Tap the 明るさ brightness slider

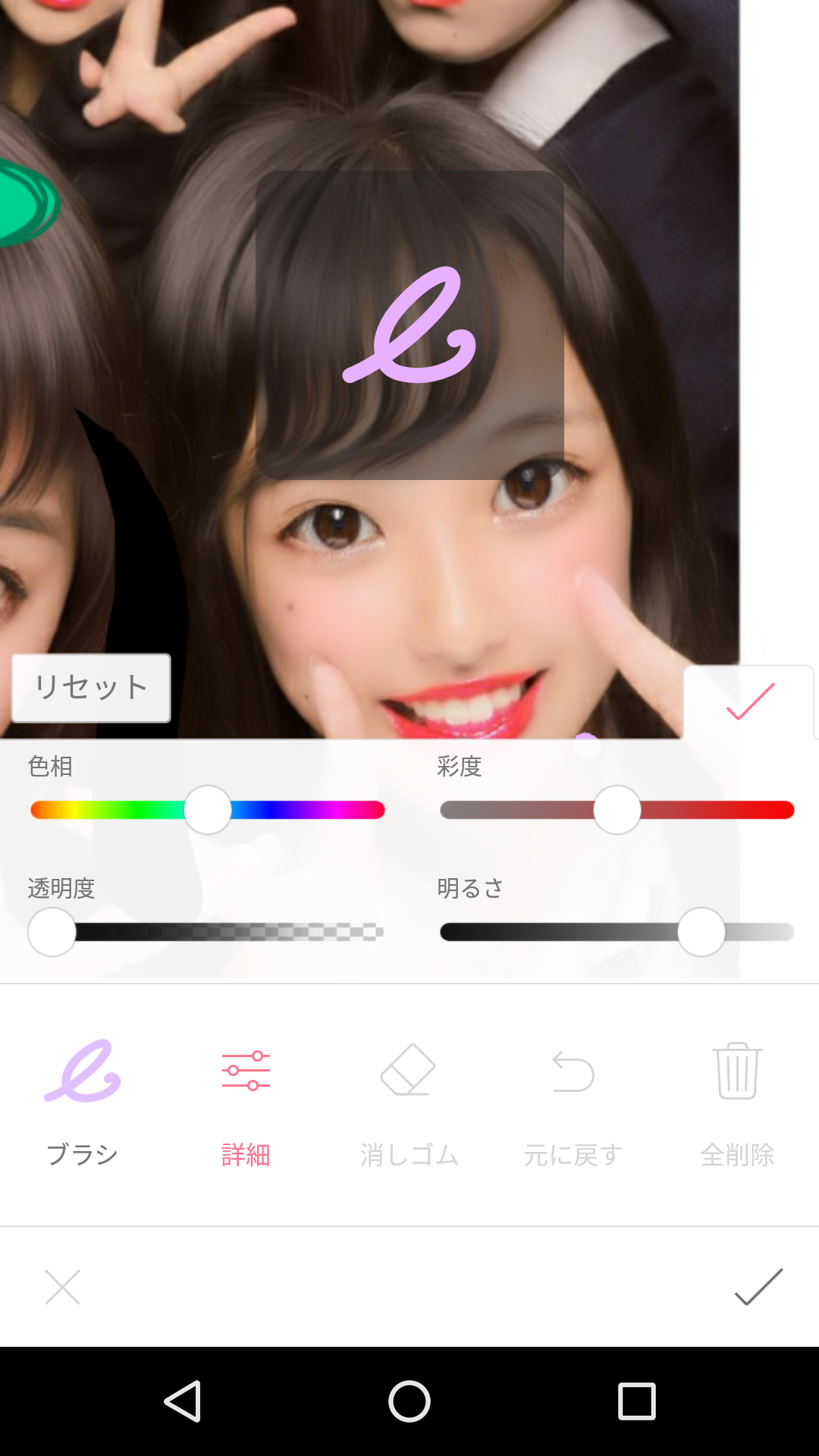(x=617, y=932)
